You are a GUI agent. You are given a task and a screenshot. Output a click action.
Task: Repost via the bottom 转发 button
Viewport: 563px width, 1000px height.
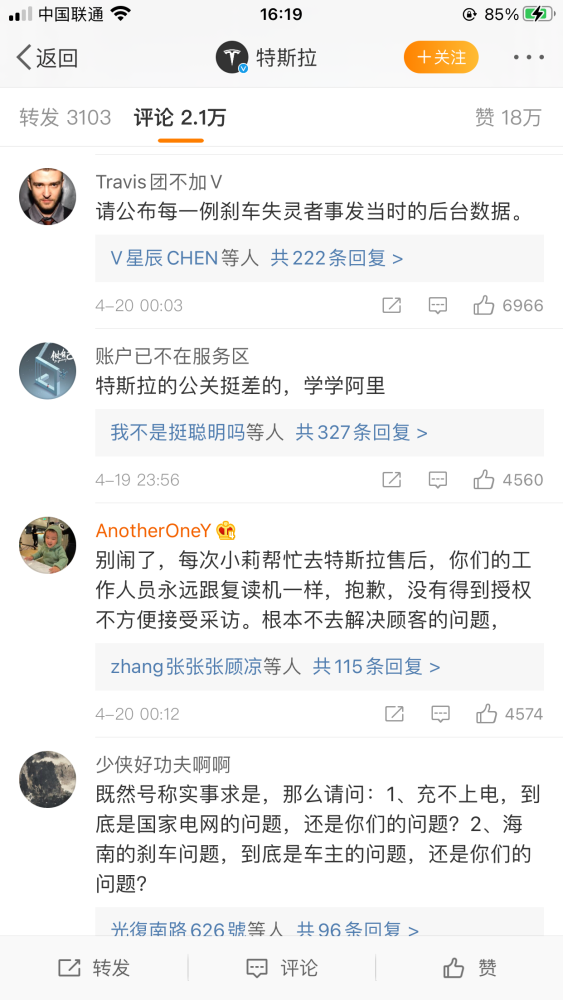[x=94, y=968]
